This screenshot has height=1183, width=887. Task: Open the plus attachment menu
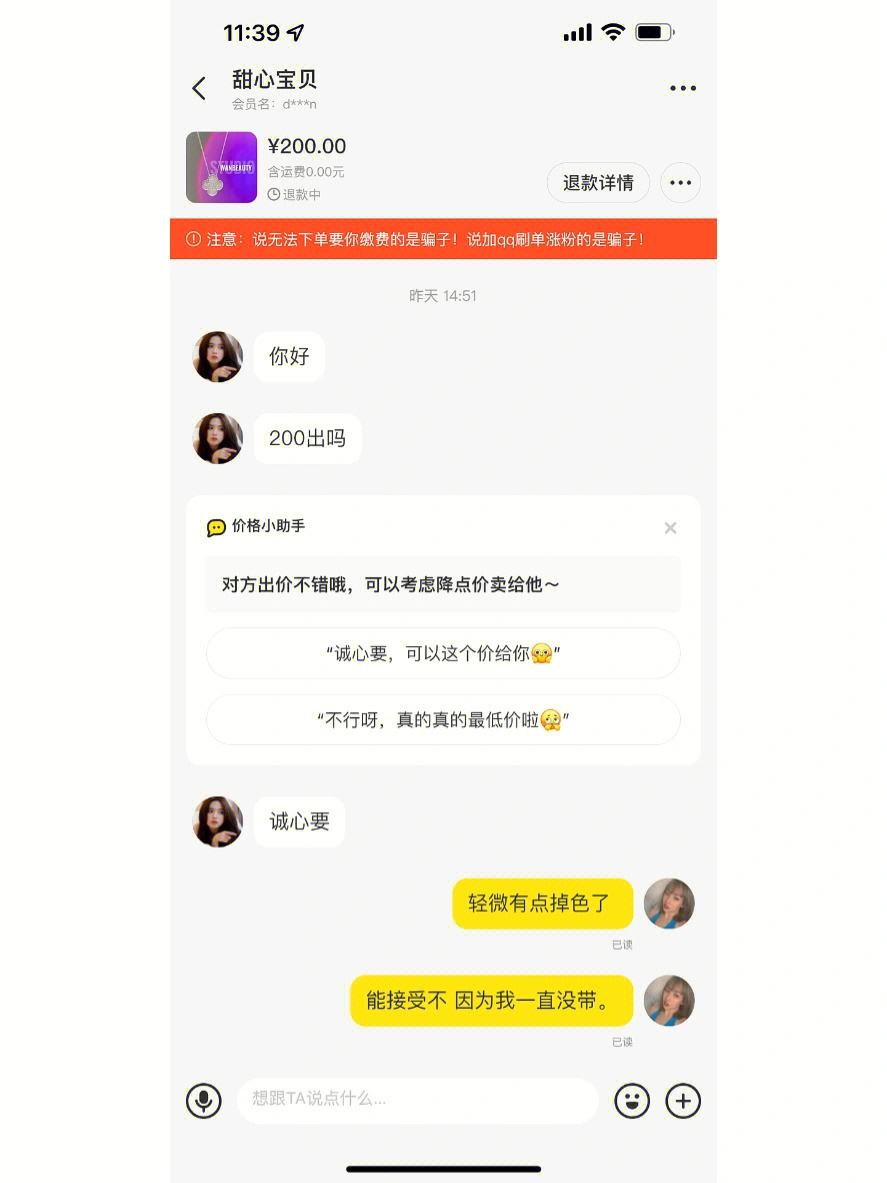coord(683,1101)
